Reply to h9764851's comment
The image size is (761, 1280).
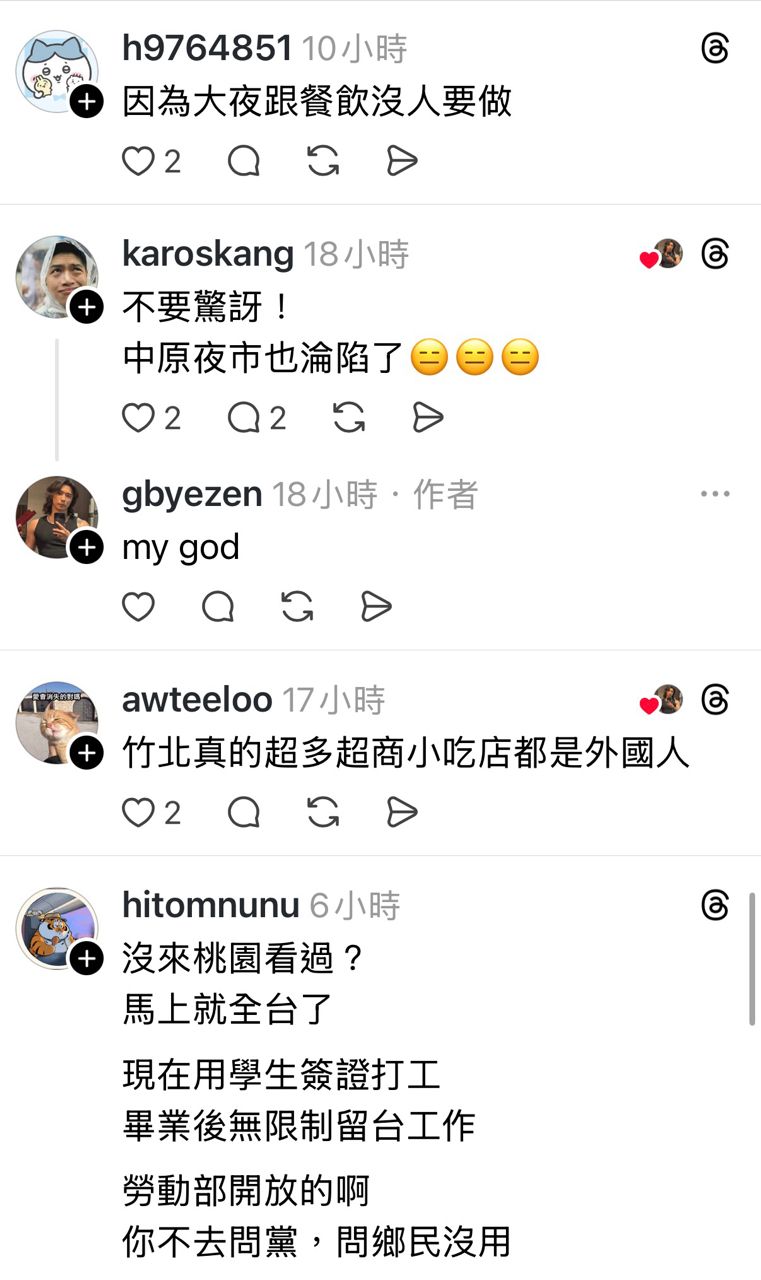243,162
